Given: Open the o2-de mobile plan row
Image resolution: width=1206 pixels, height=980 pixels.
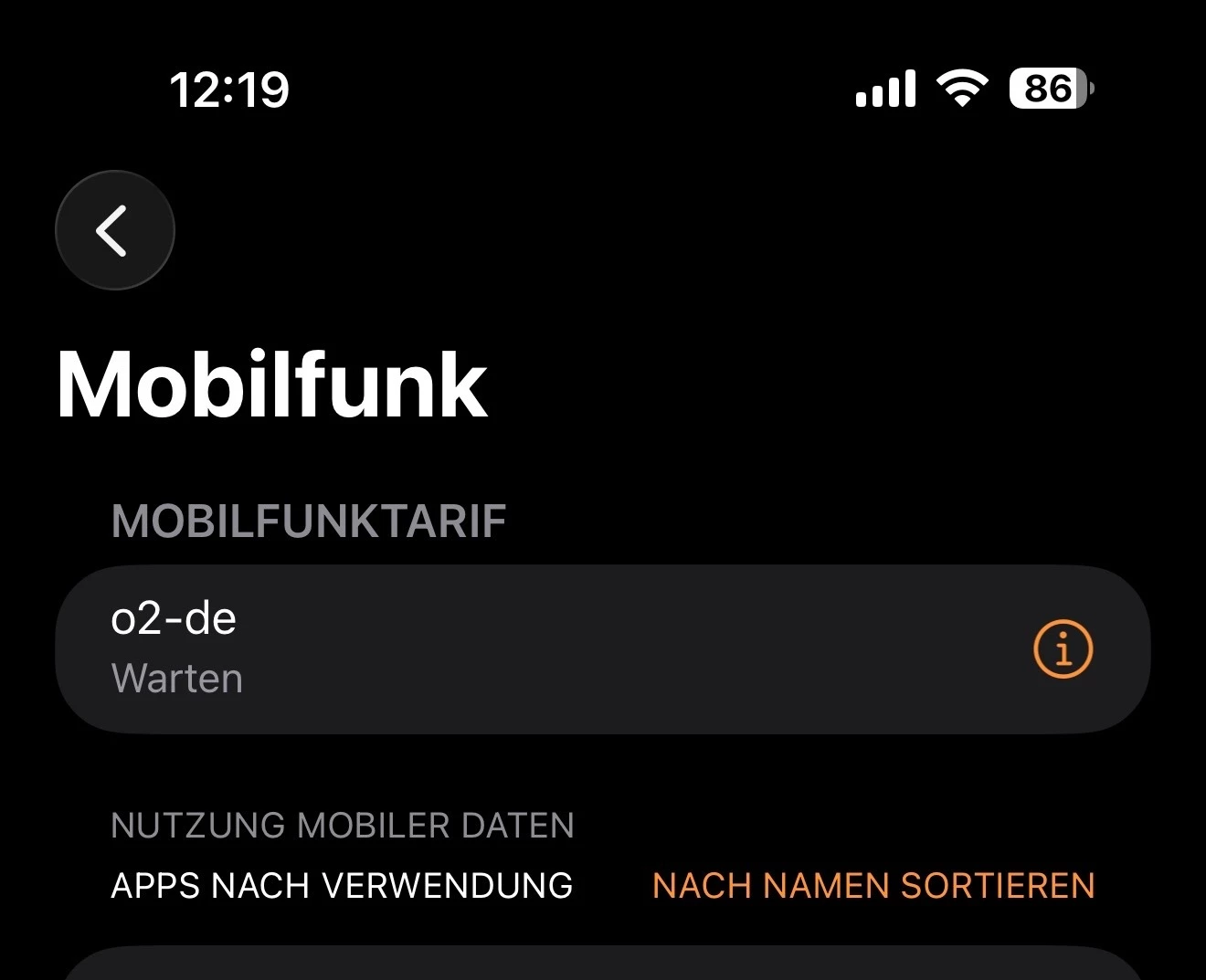Looking at the screenshot, I should (548, 648).
